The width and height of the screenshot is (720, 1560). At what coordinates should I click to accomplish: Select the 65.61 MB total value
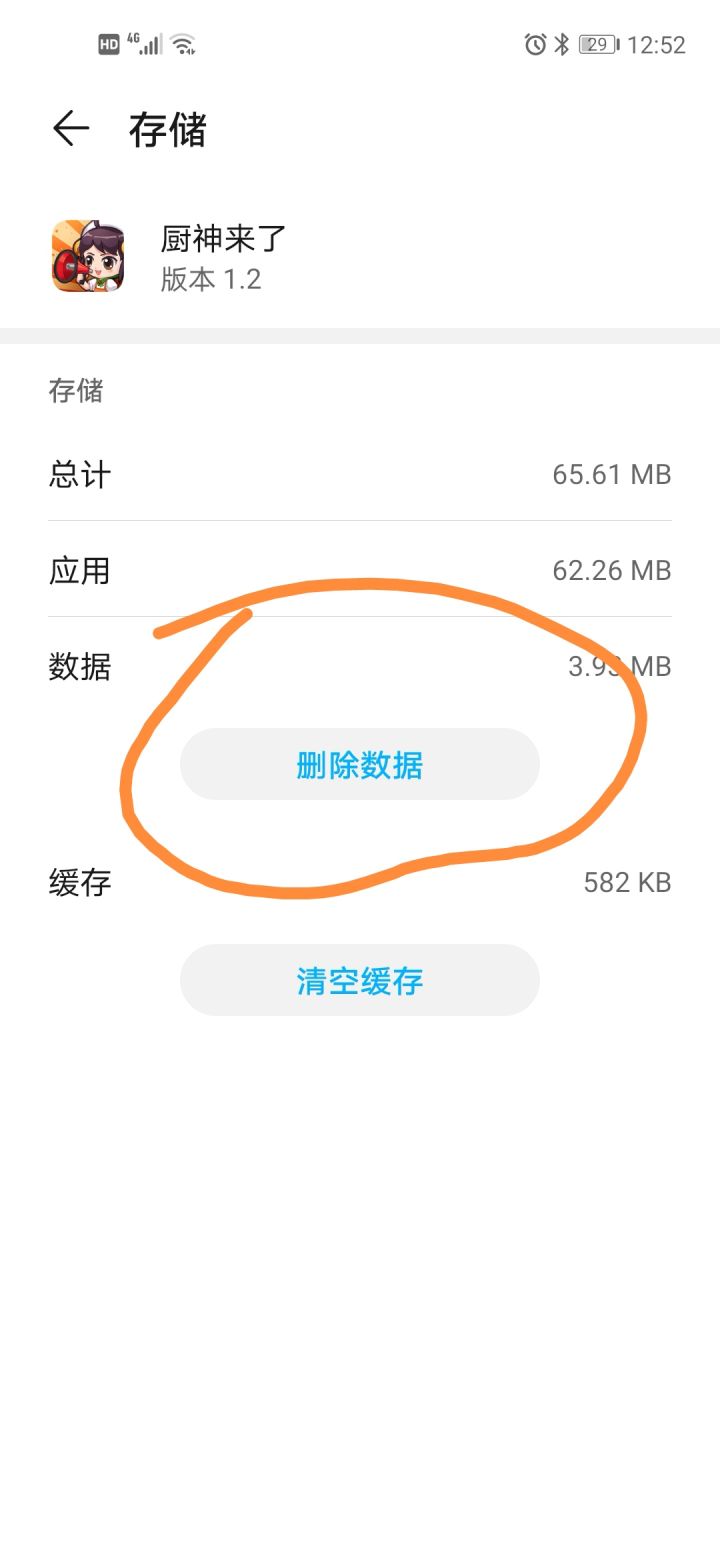click(x=613, y=473)
